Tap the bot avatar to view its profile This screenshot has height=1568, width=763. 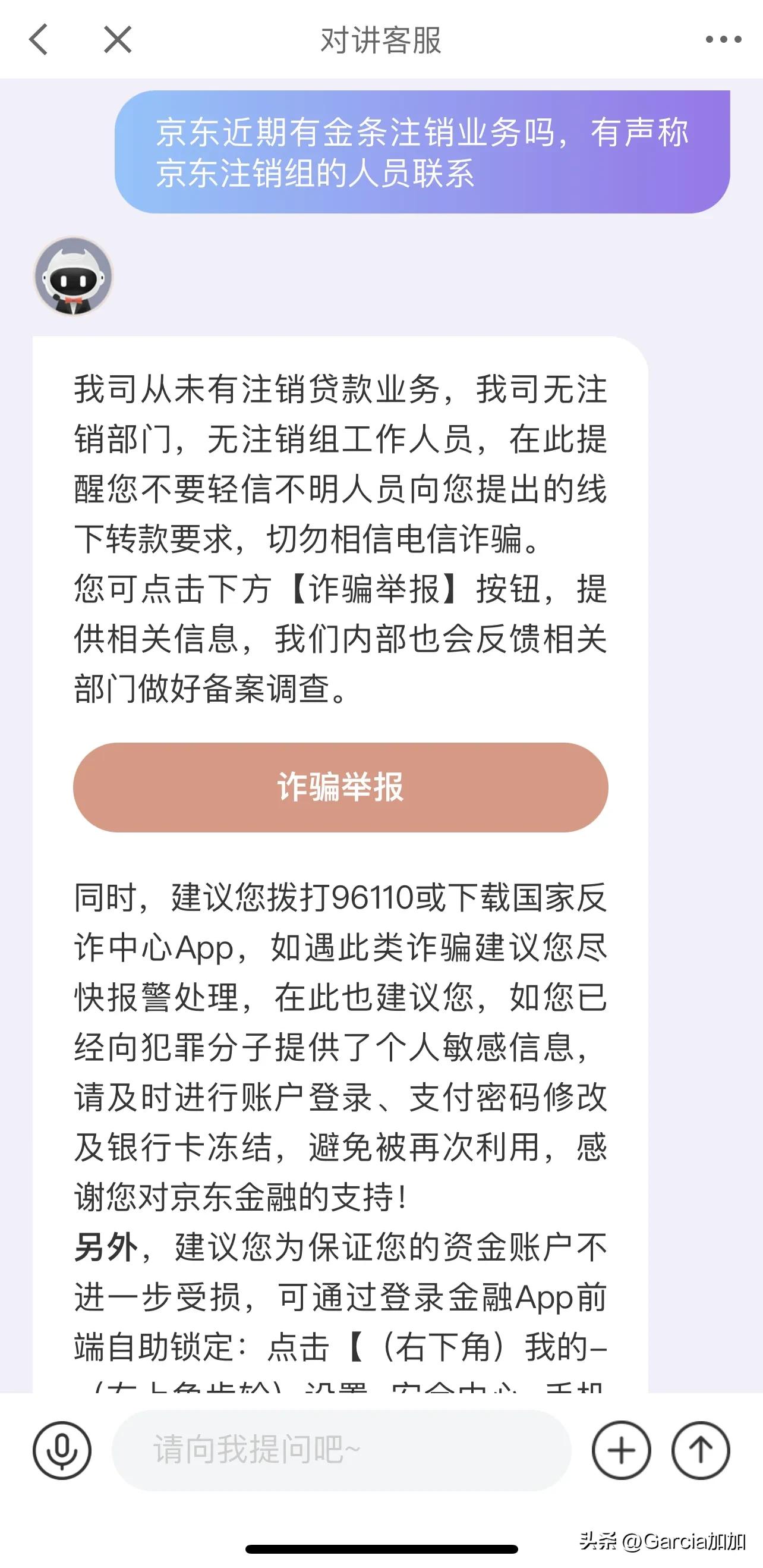pyautogui.click(x=72, y=275)
